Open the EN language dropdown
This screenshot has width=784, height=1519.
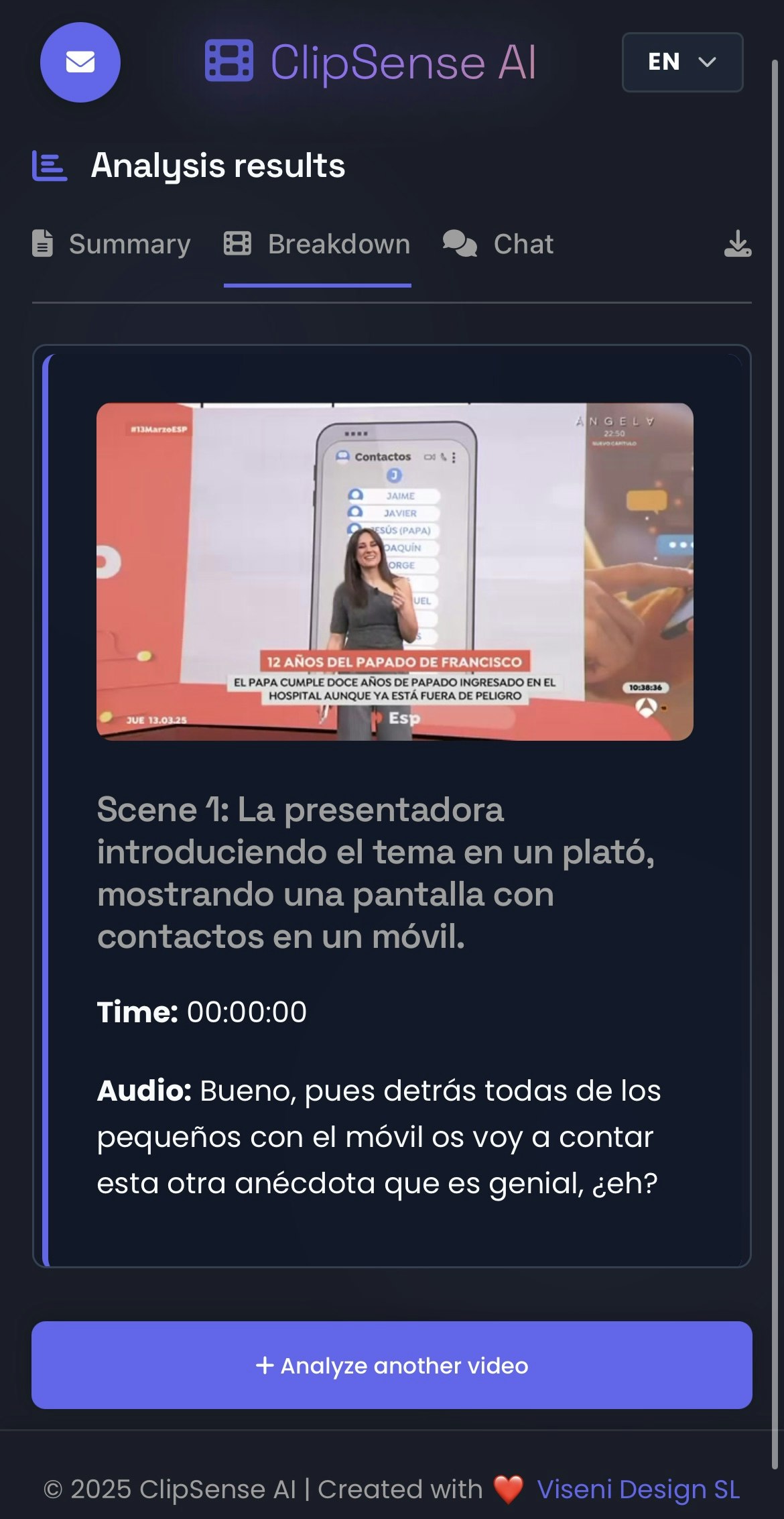pyautogui.click(x=682, y=62)
